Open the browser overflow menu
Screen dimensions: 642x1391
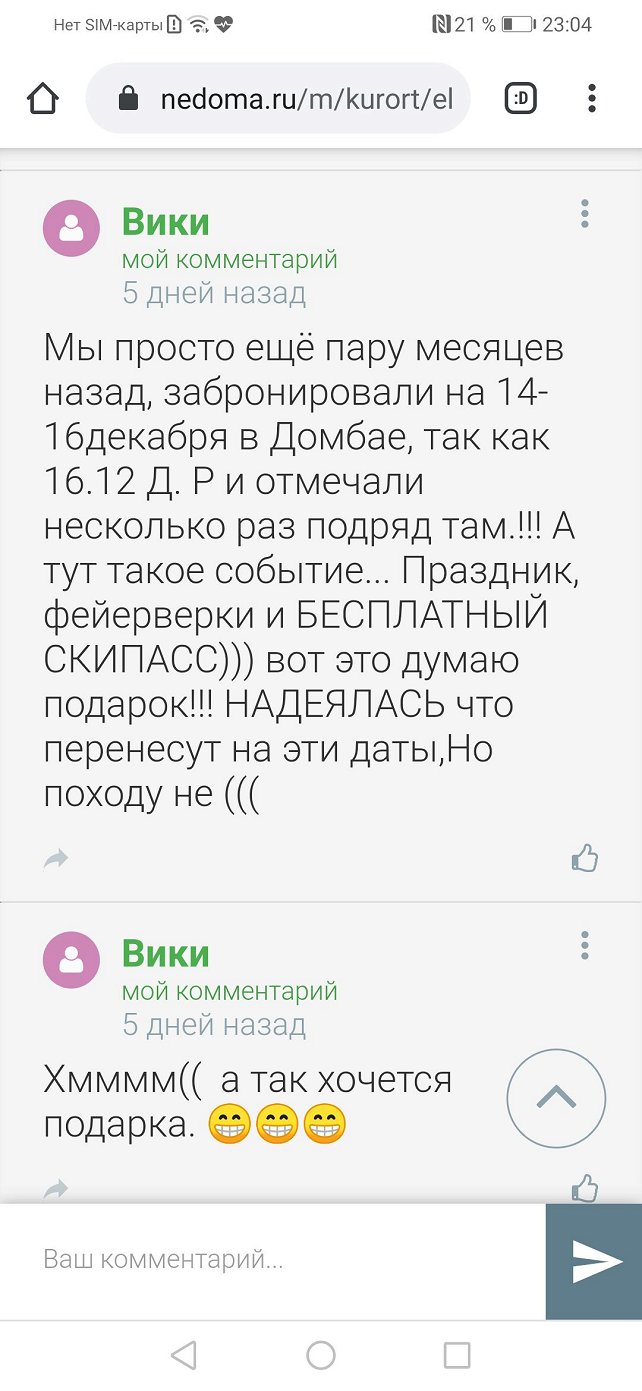click(x=592, y=99)
